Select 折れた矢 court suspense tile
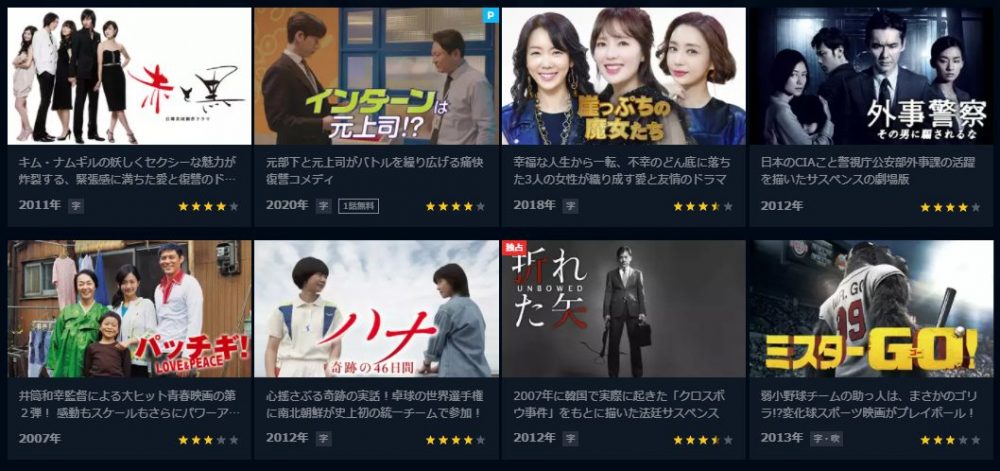This screenshot has height=471, width=1000. 623,309
